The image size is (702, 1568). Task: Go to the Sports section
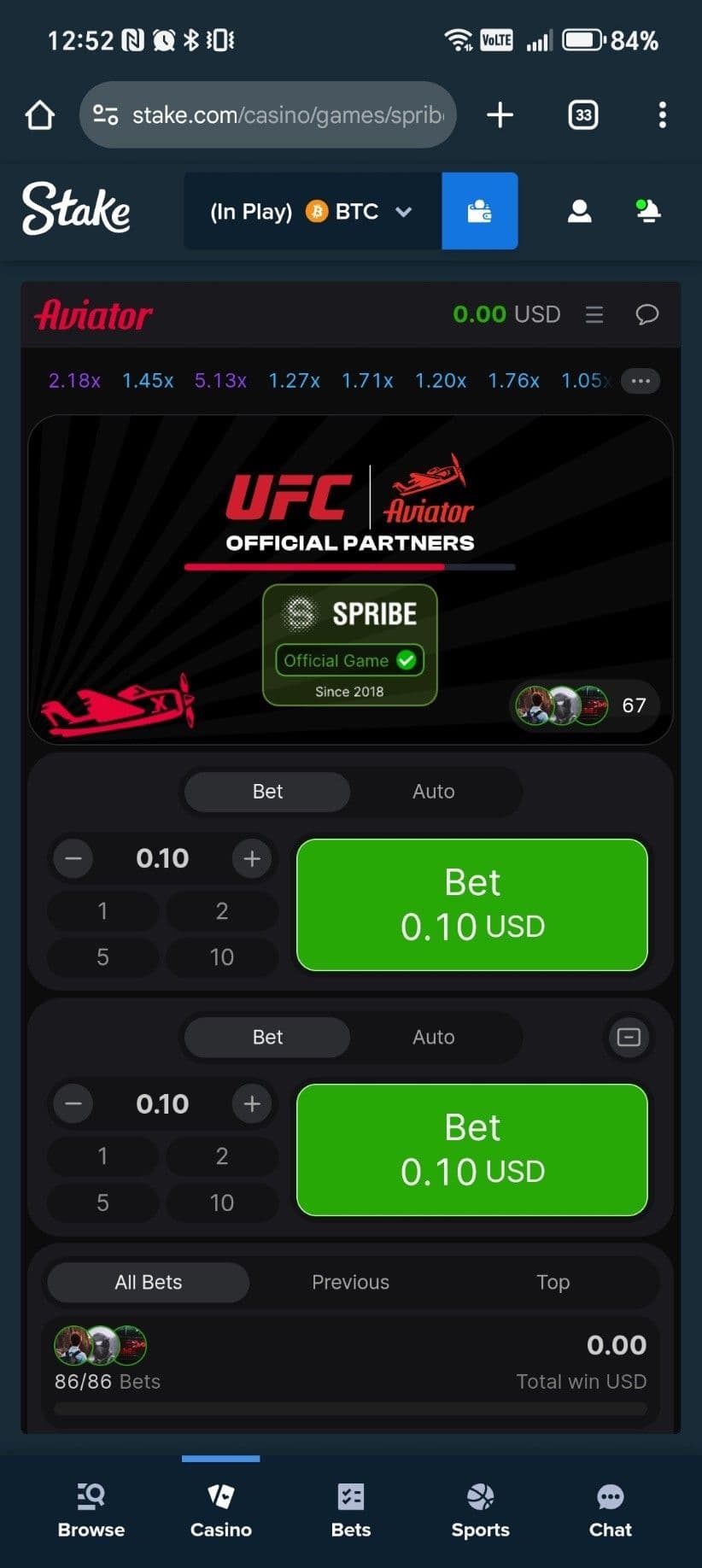pos(480,1510)
